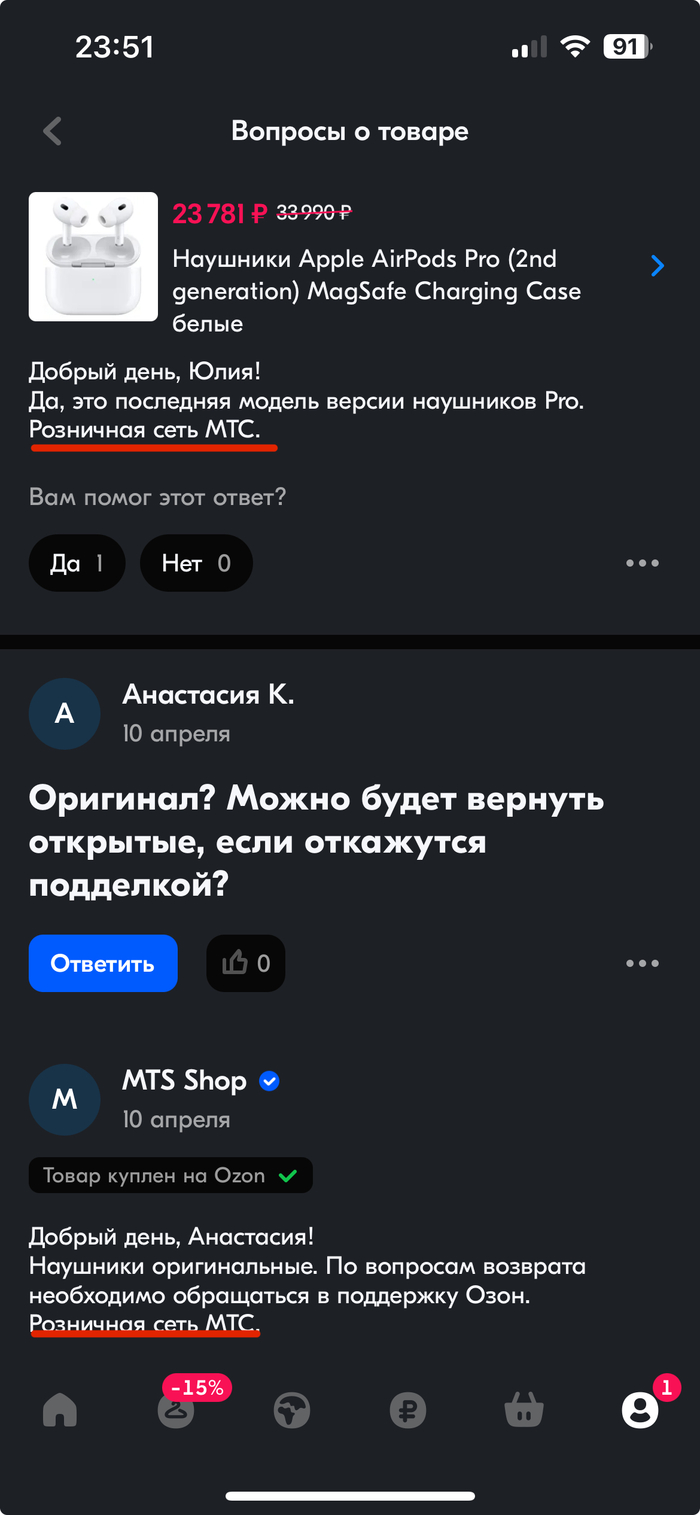Image resolution: width=700 pixels, height=1515 pixels.
Task: Vote Нет on the answer
Action: [x=196, y=563]
